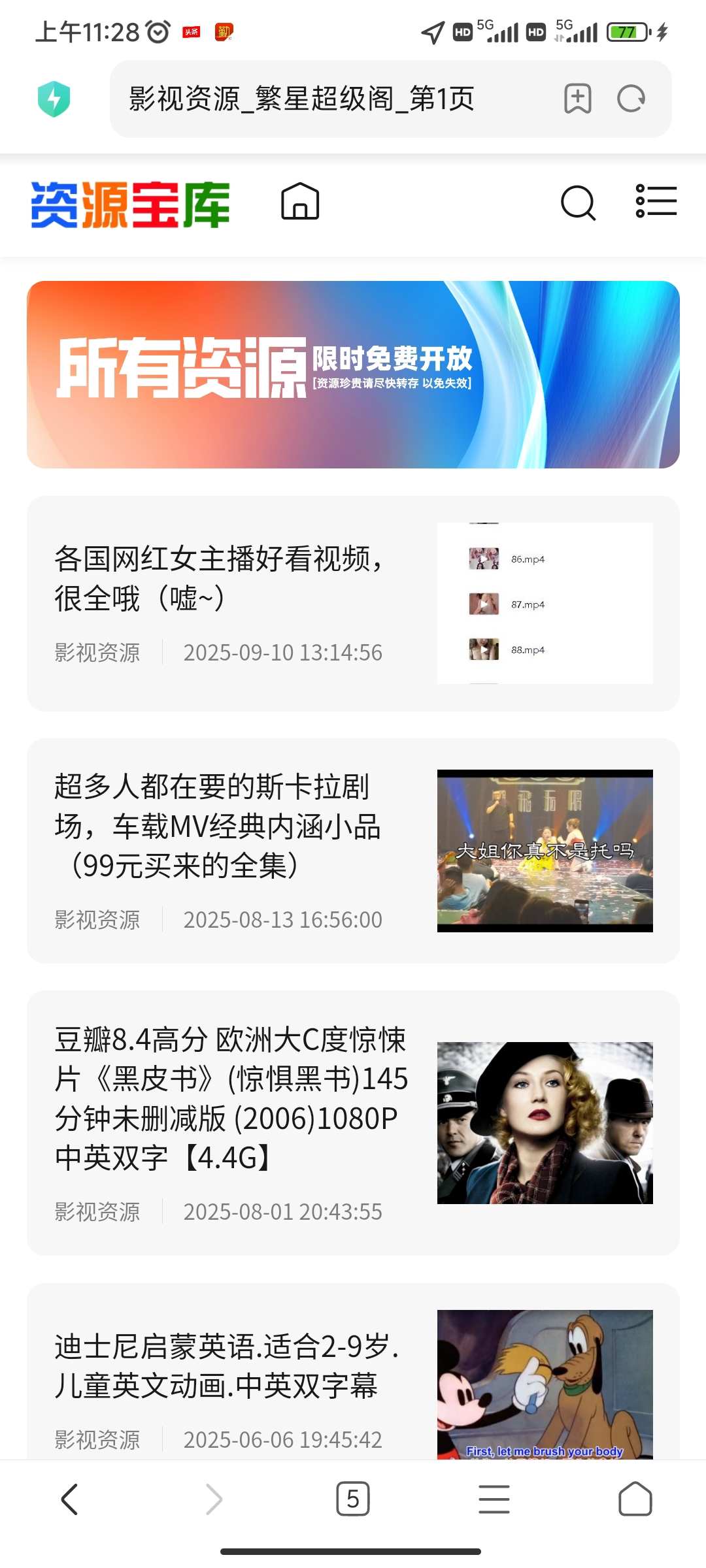The image size is (706, 1568).
Task: Open the 所有资源 限时免费开放 banner
Action: coord(353,374)
